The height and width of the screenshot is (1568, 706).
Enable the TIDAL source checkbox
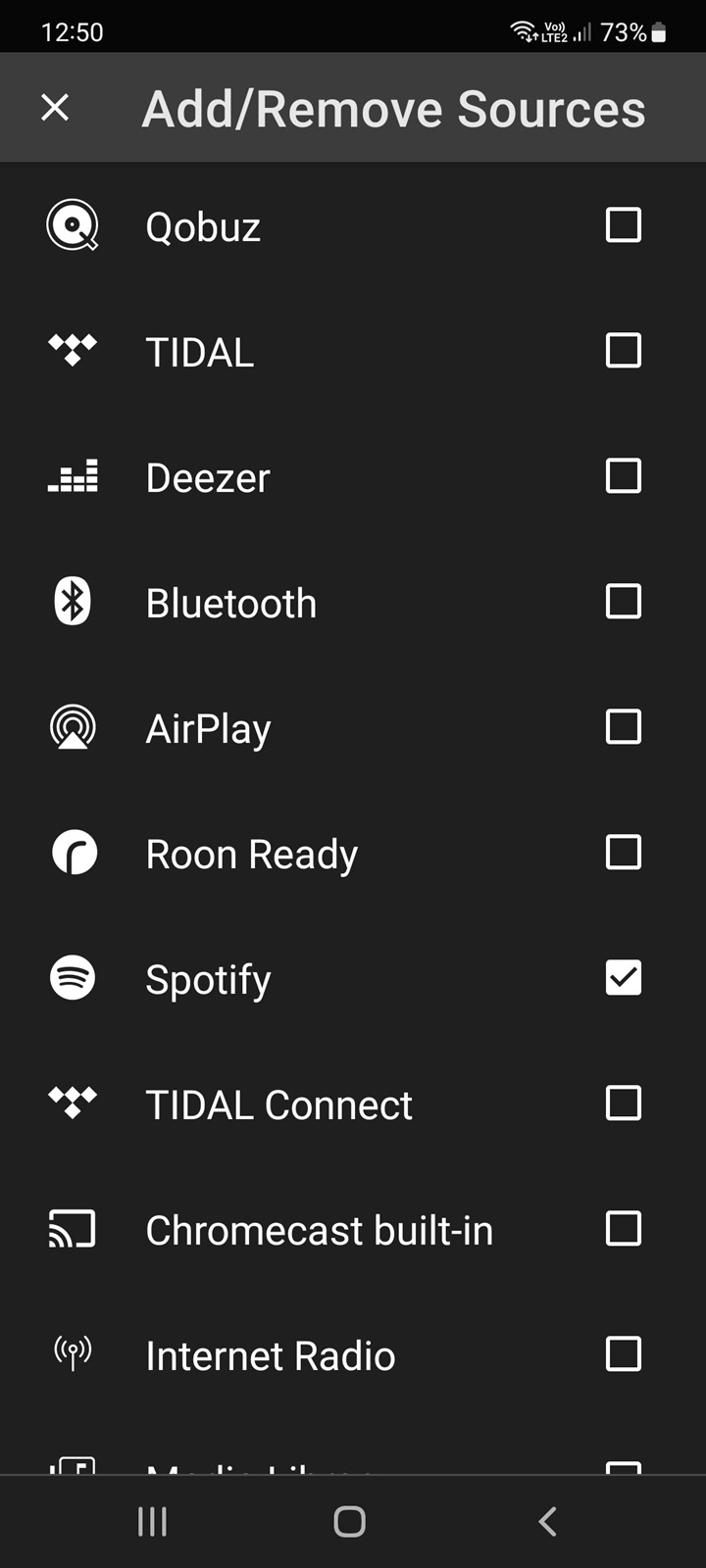tap(624, 351)
